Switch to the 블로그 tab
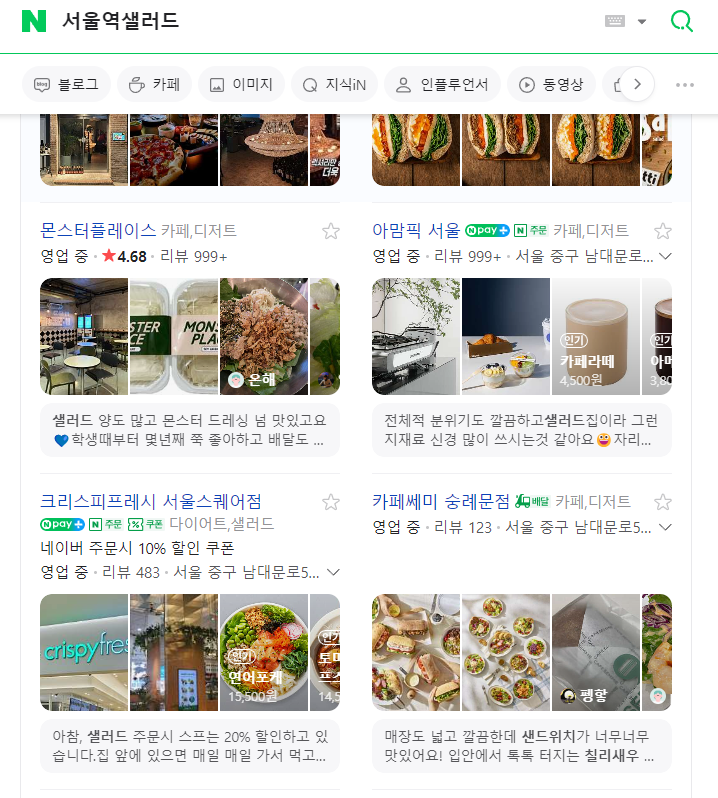The image size is (718, 798). (67, 85)
